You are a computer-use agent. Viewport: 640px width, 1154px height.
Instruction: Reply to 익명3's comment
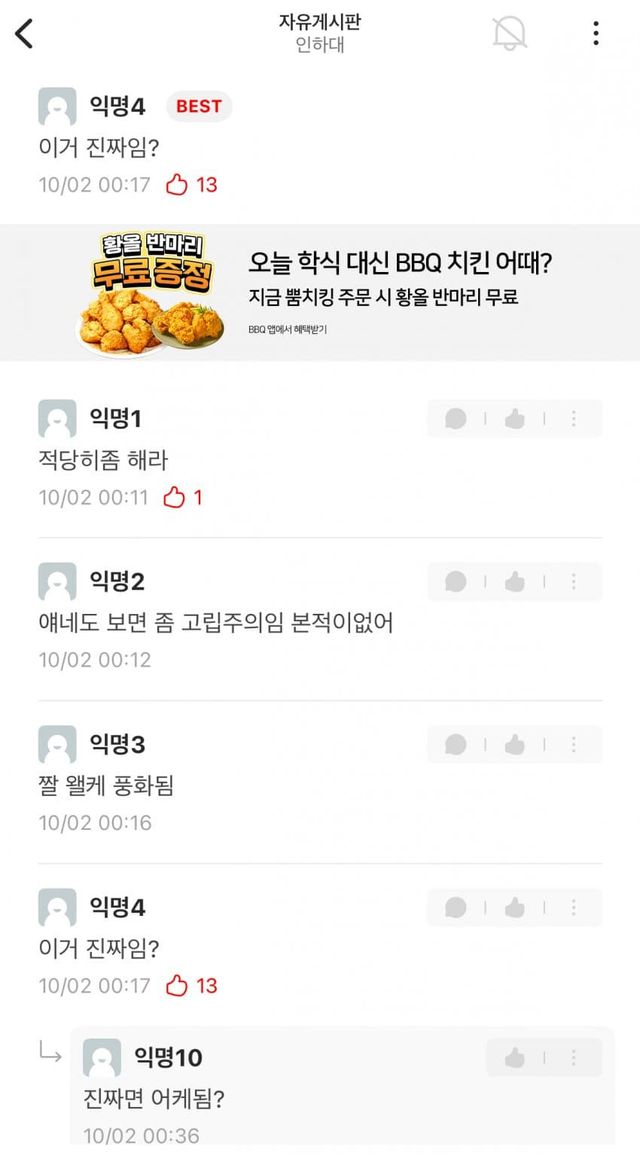tap(456, 744)
